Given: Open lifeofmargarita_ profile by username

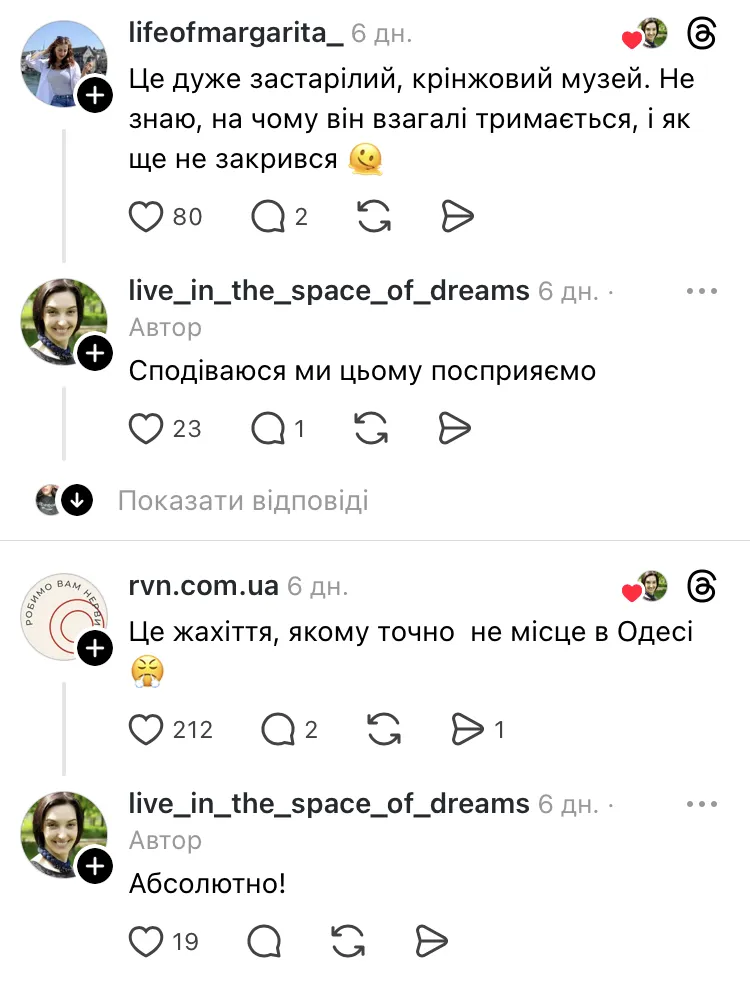Looking at the screenshot, I should [236, 33].
